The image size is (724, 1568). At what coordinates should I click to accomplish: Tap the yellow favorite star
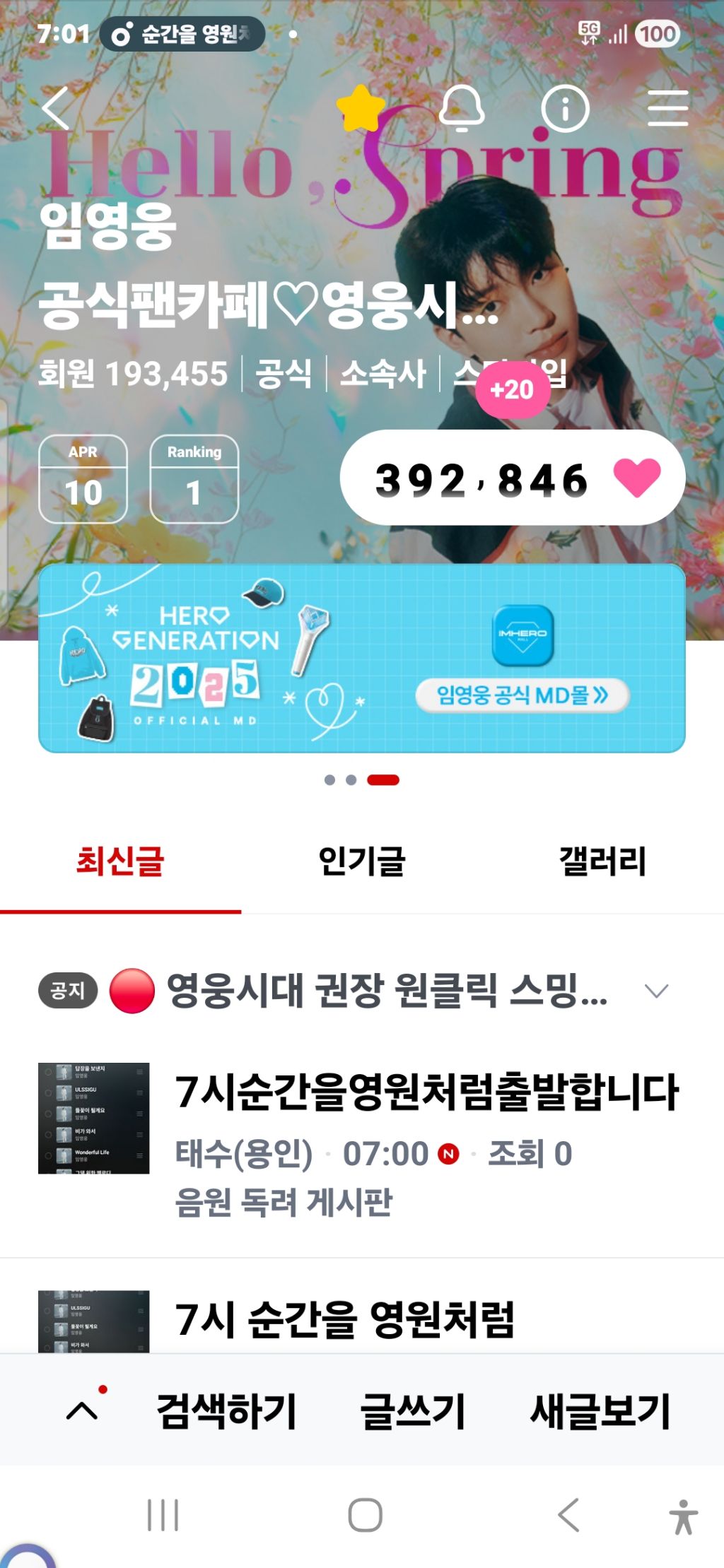click(x=361, y=108)
